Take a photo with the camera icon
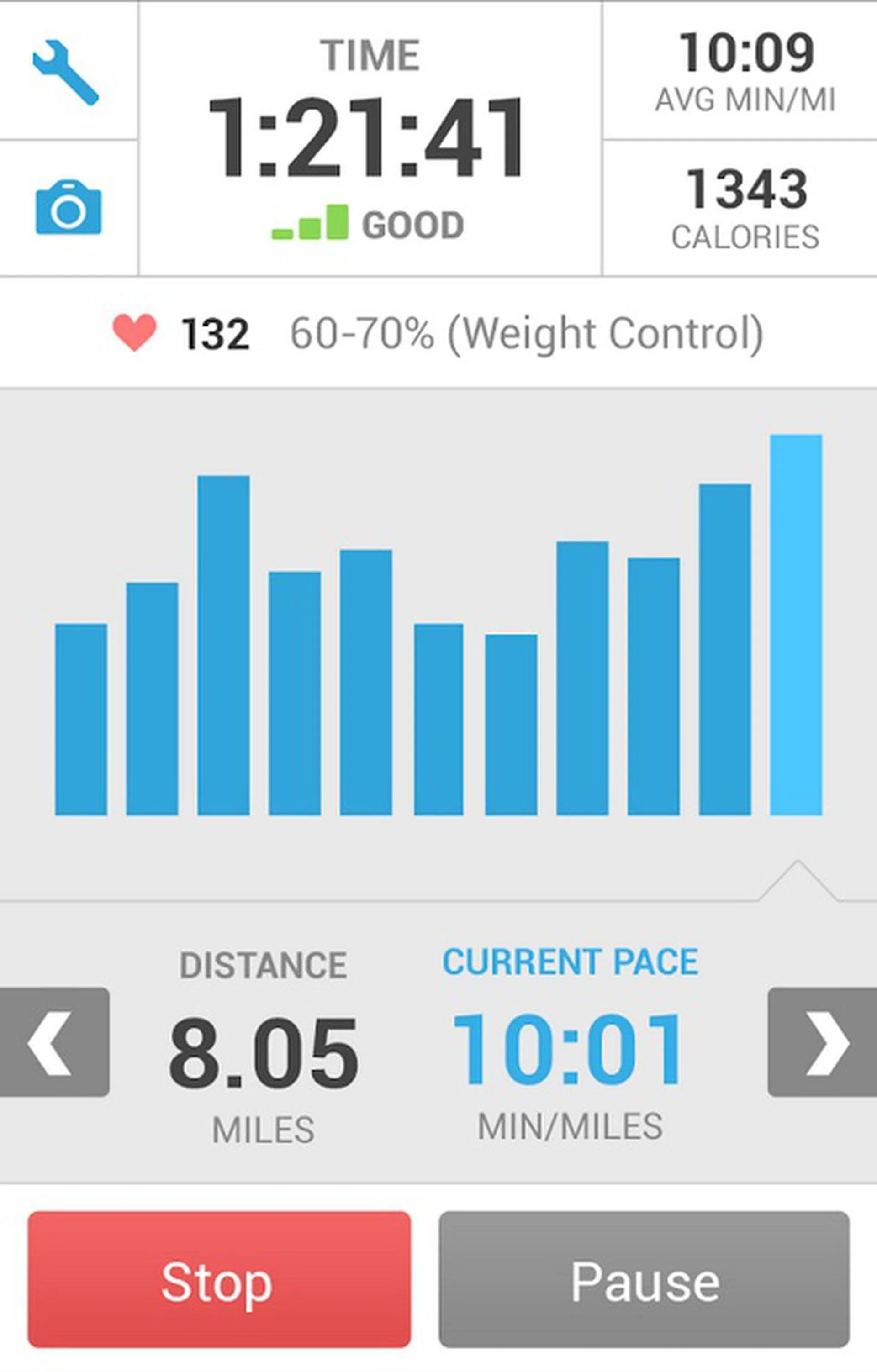877x1372 pixels. tap(69, 207)
